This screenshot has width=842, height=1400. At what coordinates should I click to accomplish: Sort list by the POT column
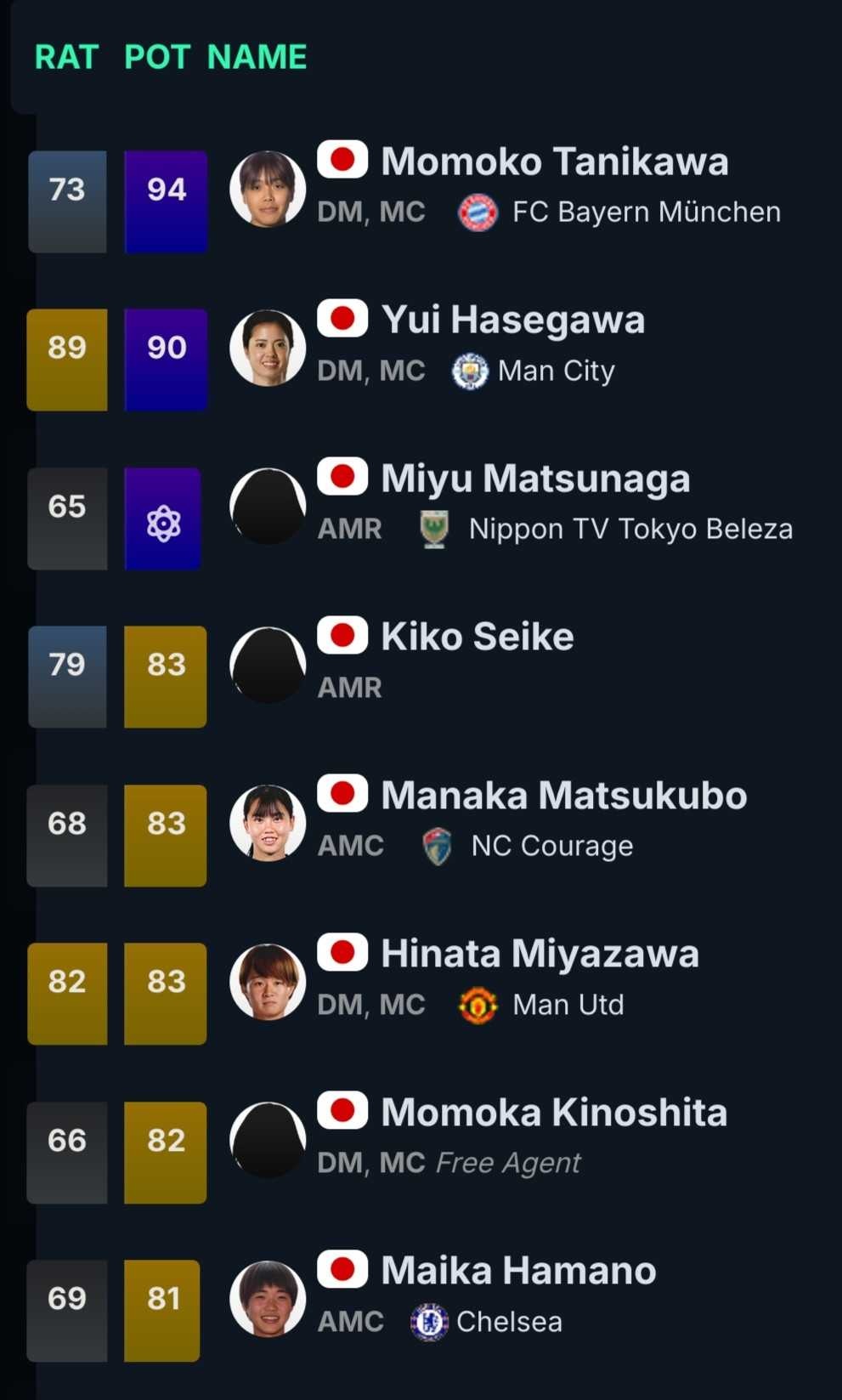point(156,57)
